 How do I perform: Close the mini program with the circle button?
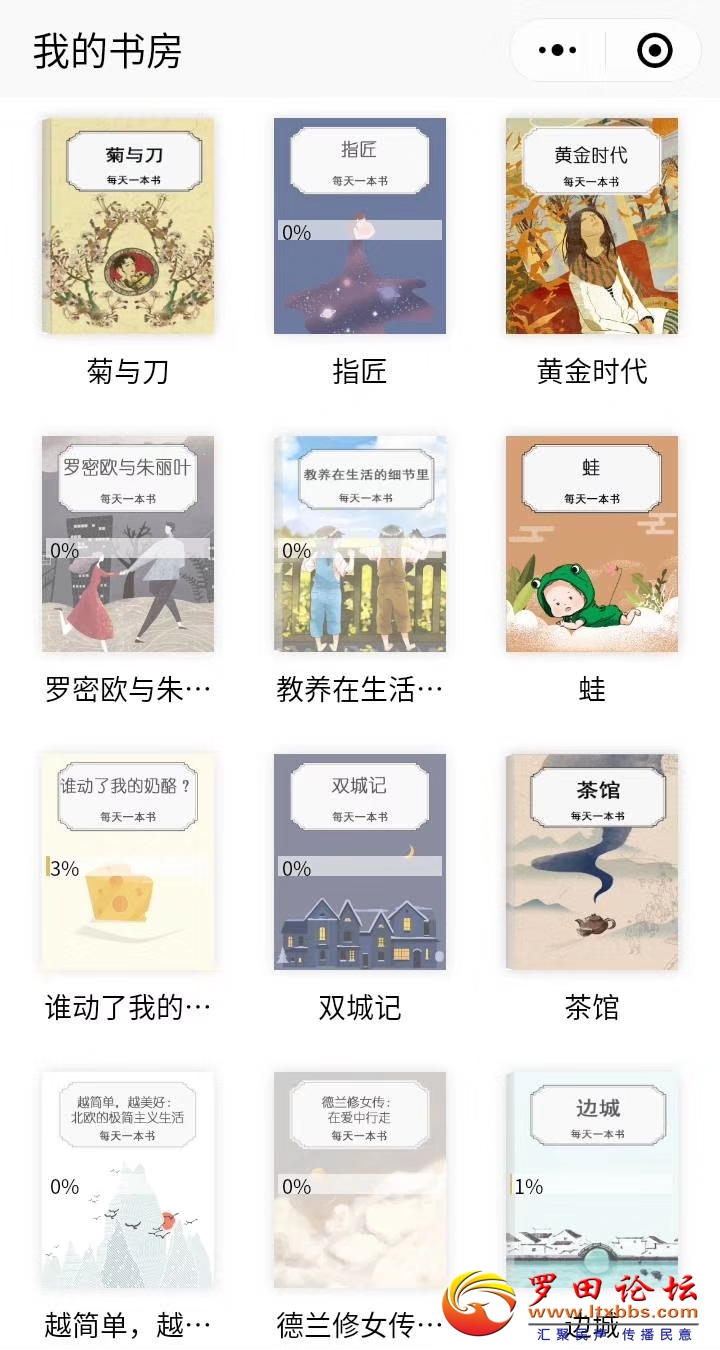(654, 50)
